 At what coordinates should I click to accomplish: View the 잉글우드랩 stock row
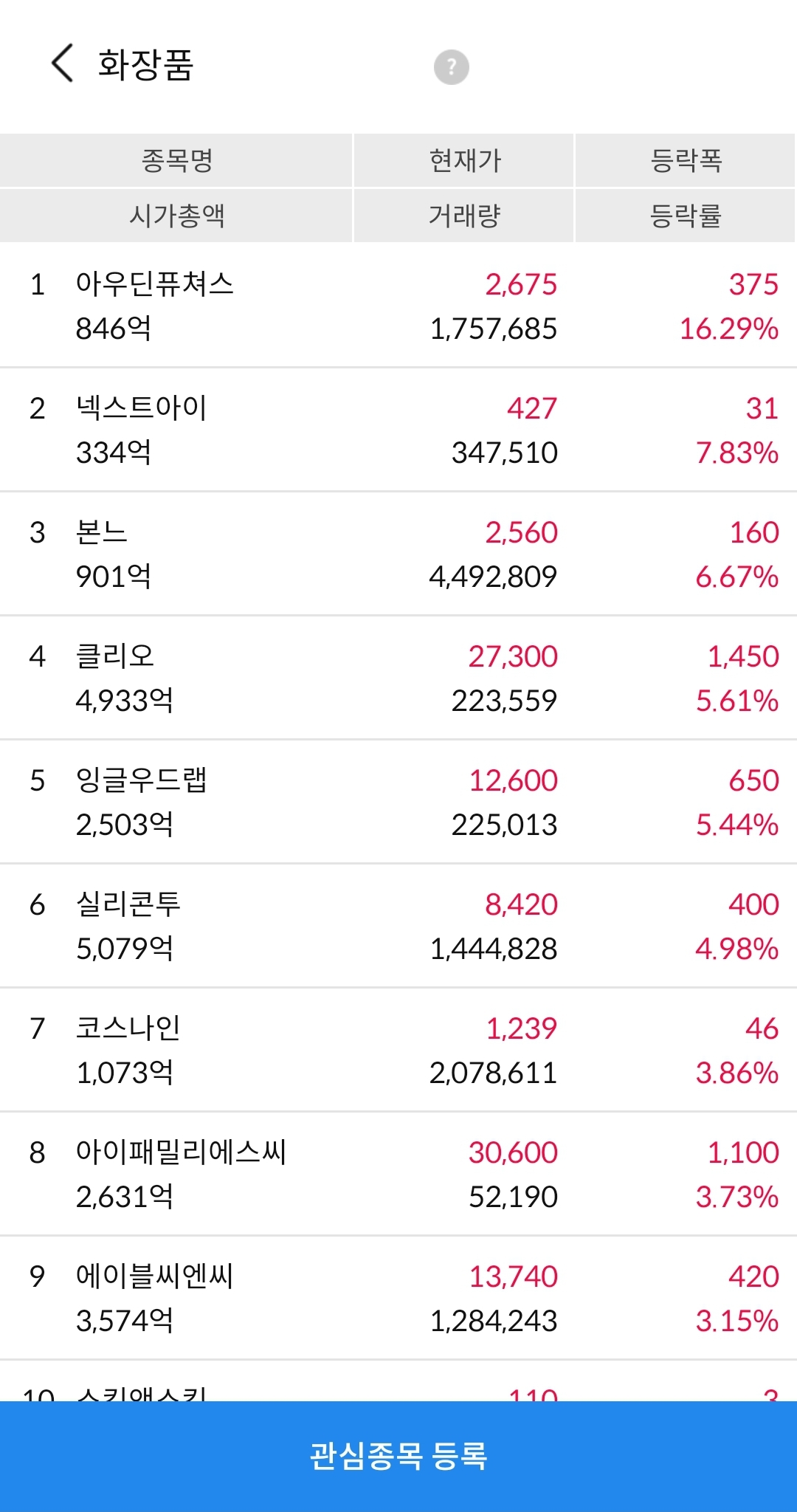(398, 802)
